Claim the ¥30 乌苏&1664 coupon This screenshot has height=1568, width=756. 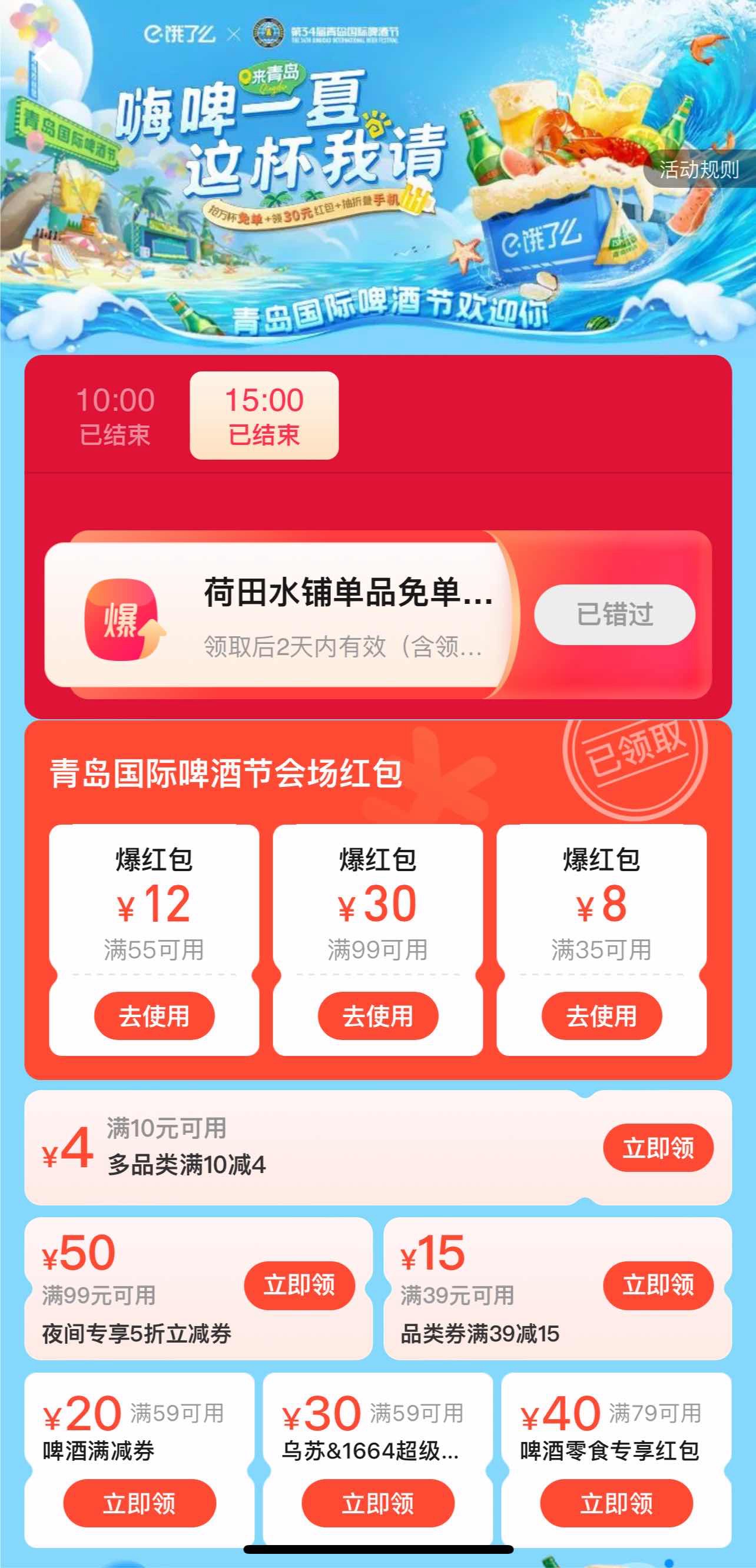click(x=377, y=1503)
